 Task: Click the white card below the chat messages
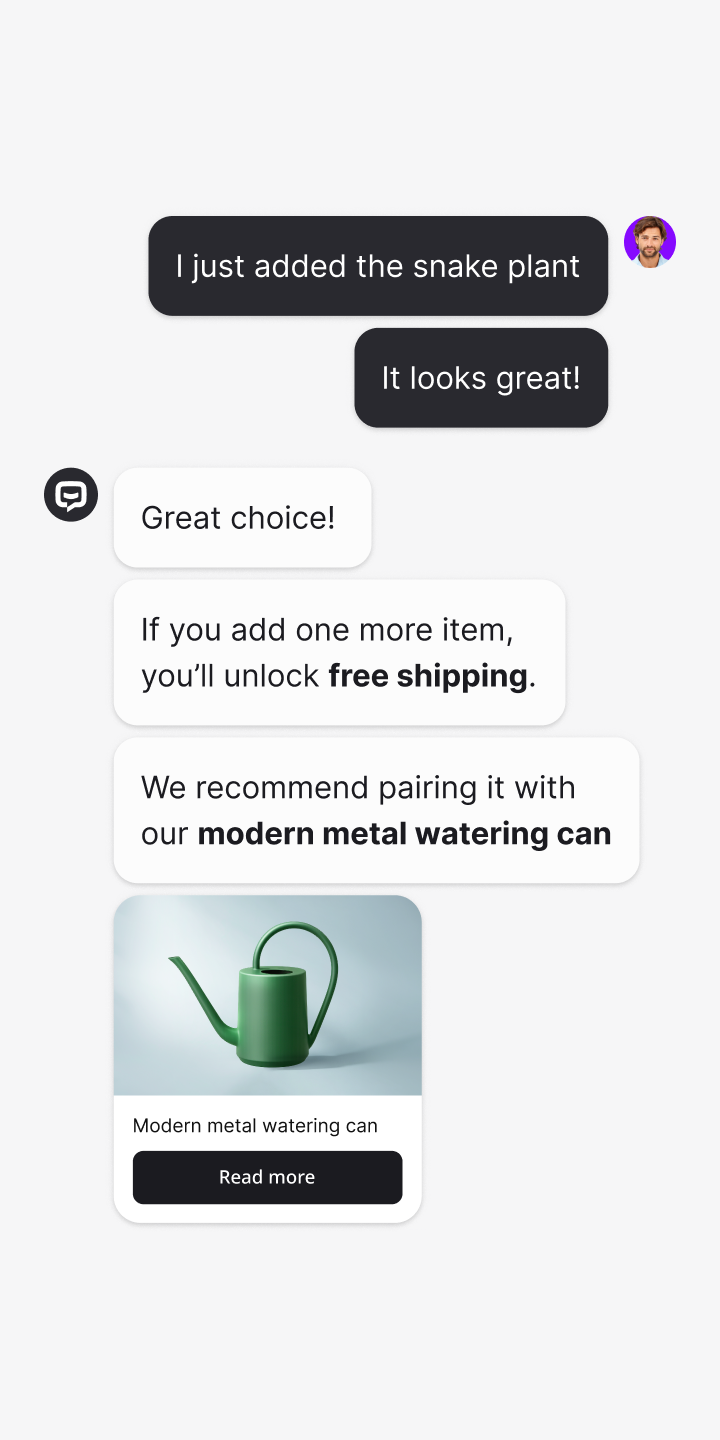[267, 1058]
